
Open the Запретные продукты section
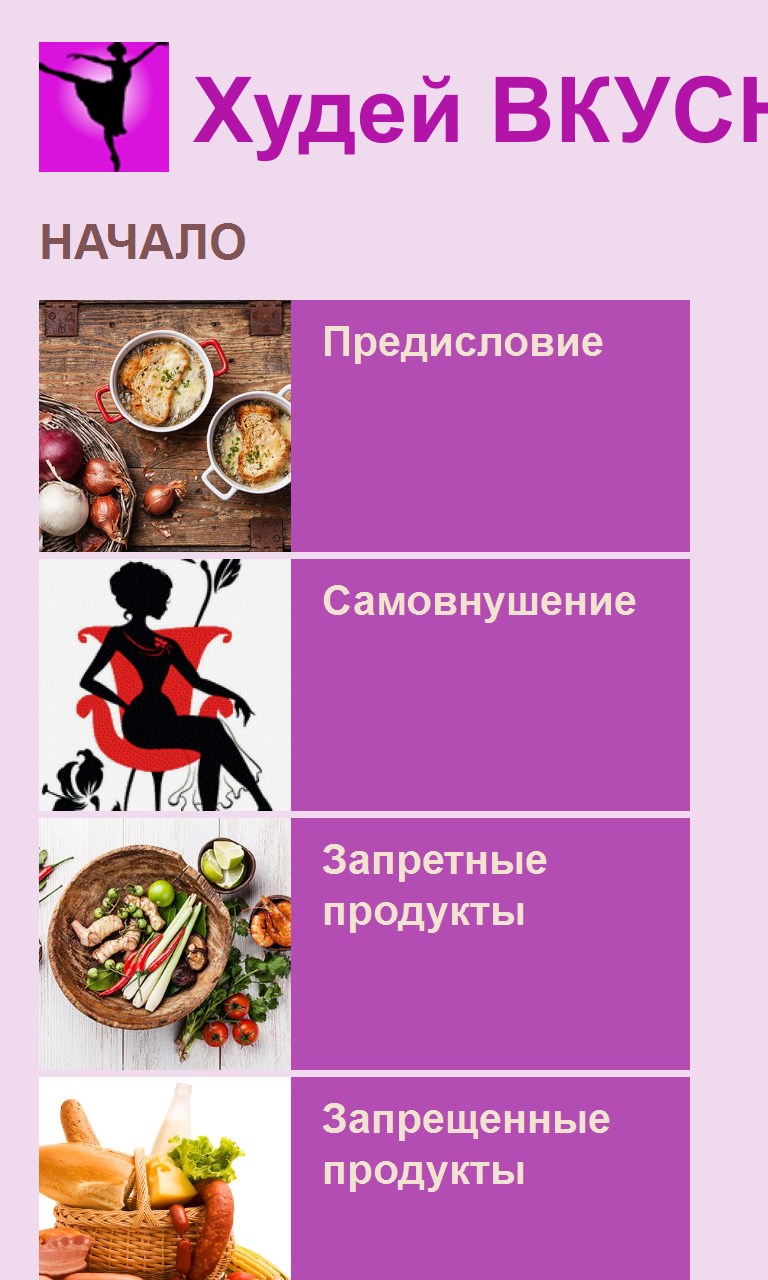click(434, 886)
